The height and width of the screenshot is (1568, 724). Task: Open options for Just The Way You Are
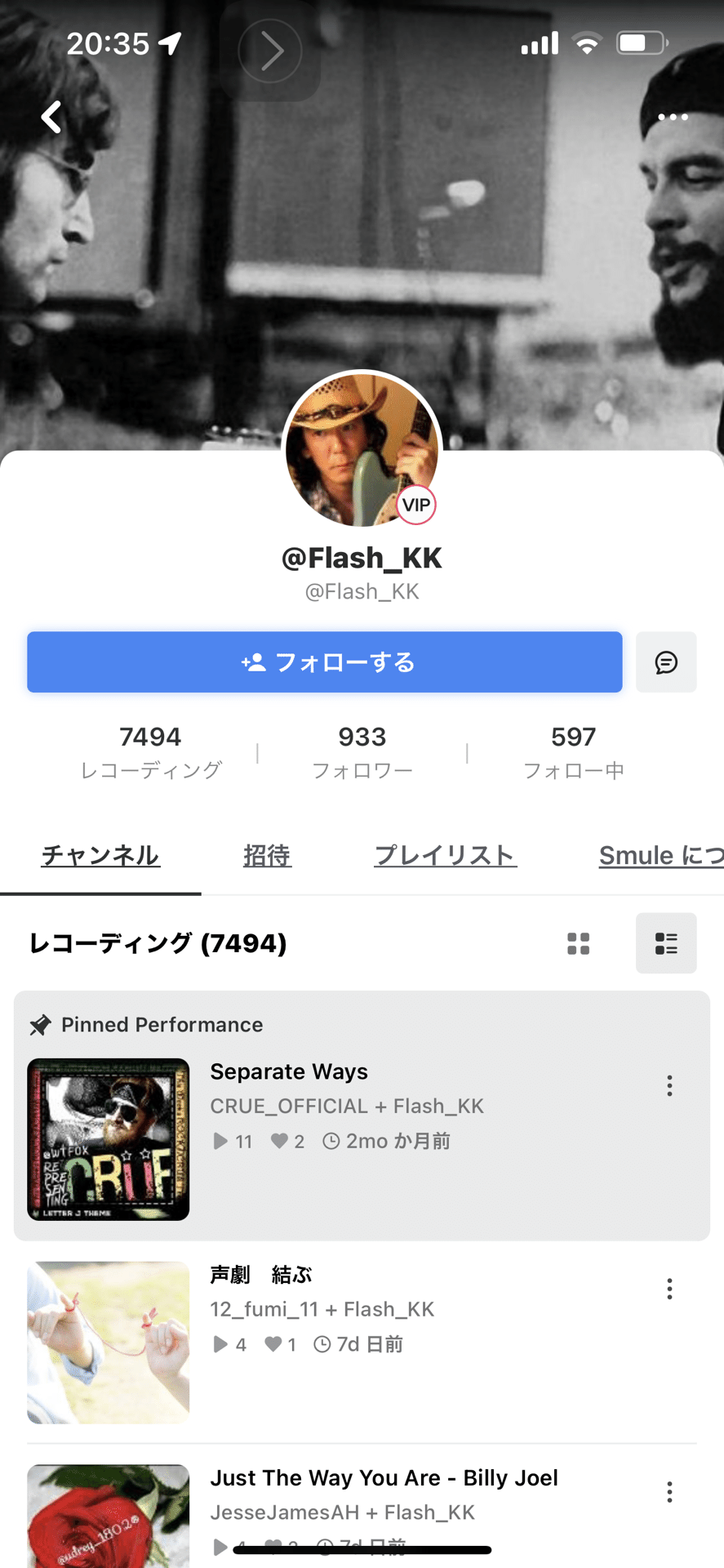tap(669, 1492)
